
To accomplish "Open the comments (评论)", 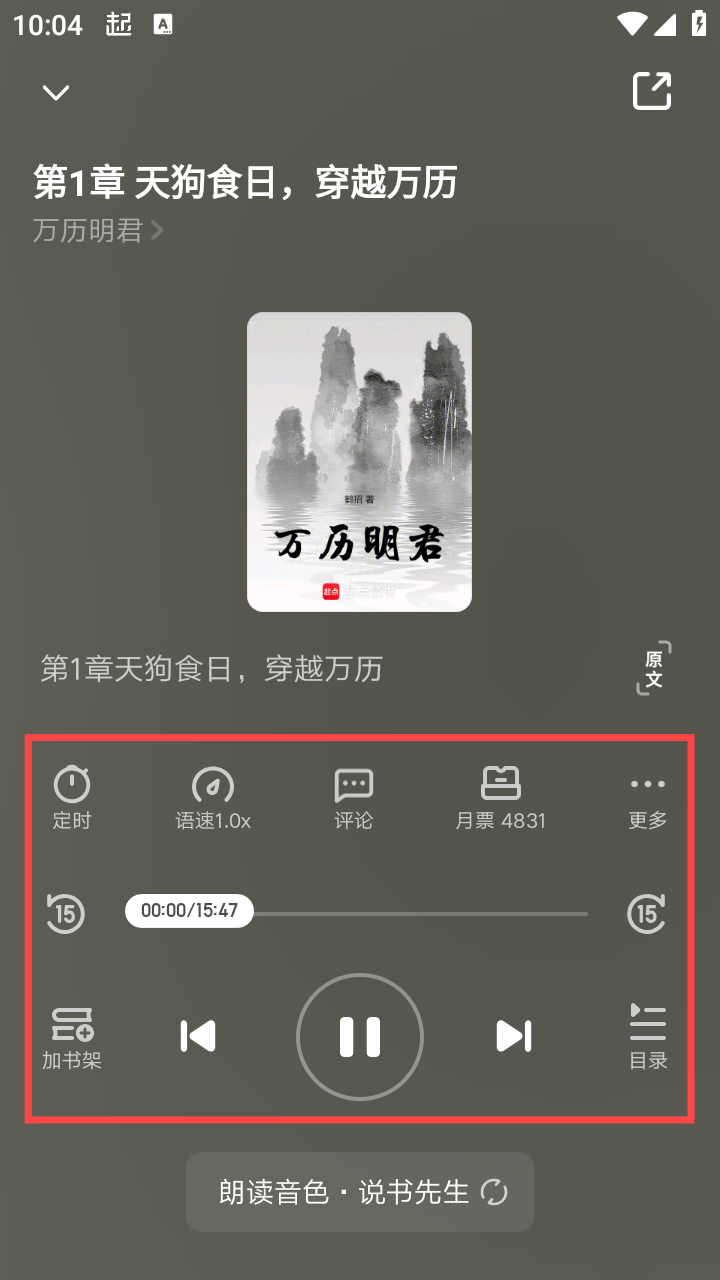I will [x=354, y=797].
